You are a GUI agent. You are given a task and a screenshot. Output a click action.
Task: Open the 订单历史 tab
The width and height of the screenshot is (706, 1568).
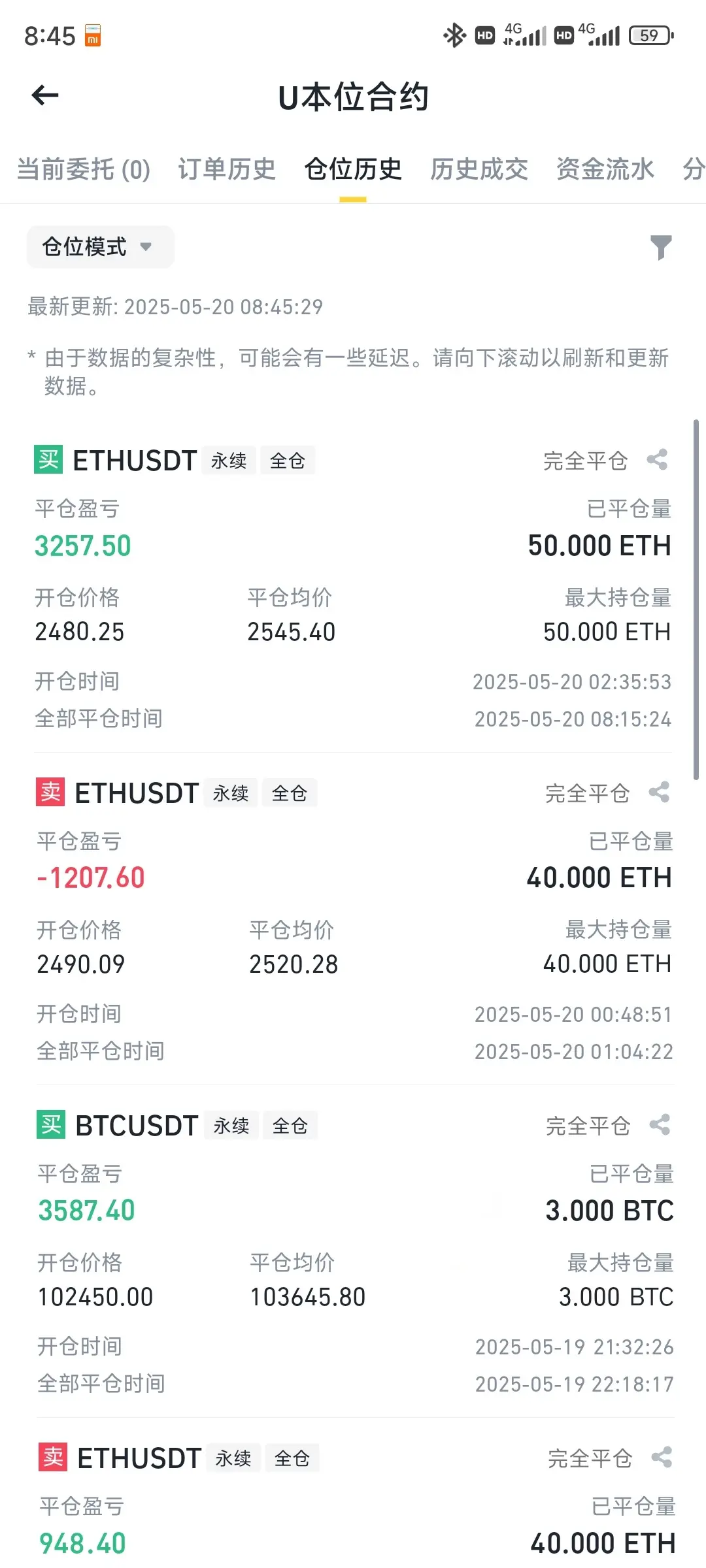pyautogui.click(x=227, y=169)
